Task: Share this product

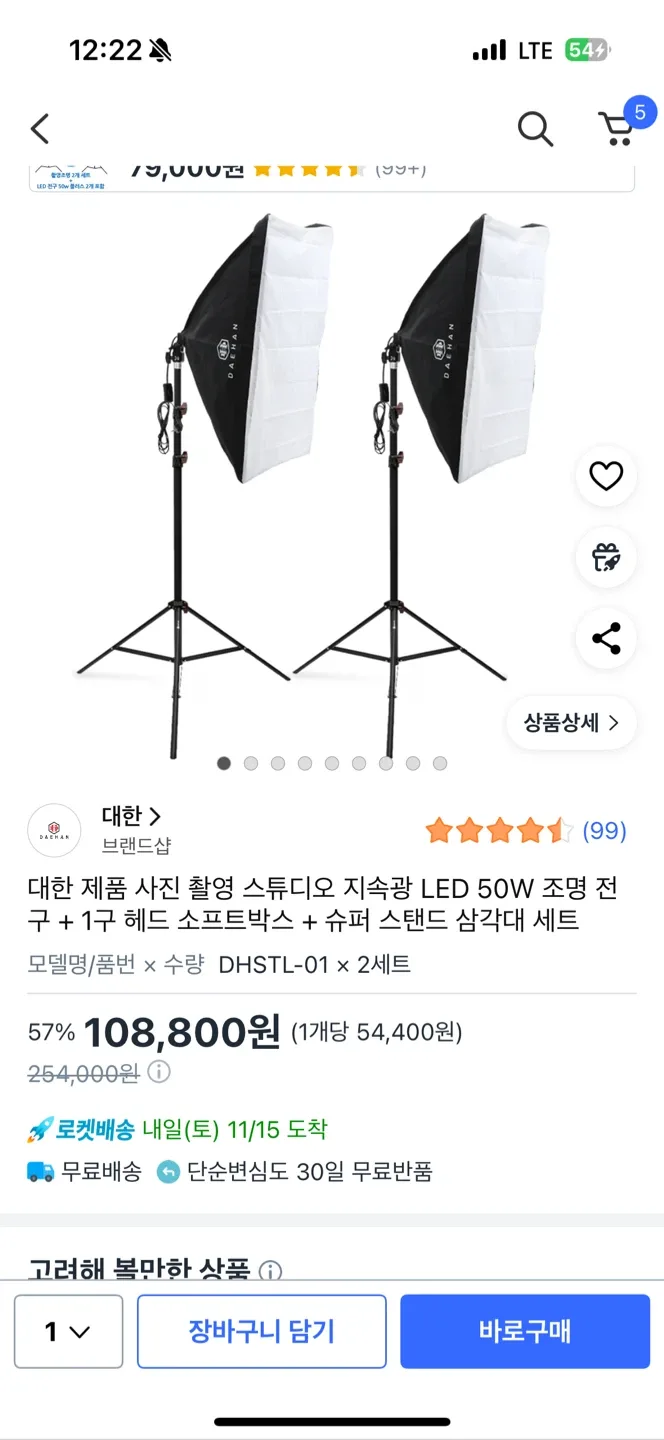Action: click(x=606, y=638)
